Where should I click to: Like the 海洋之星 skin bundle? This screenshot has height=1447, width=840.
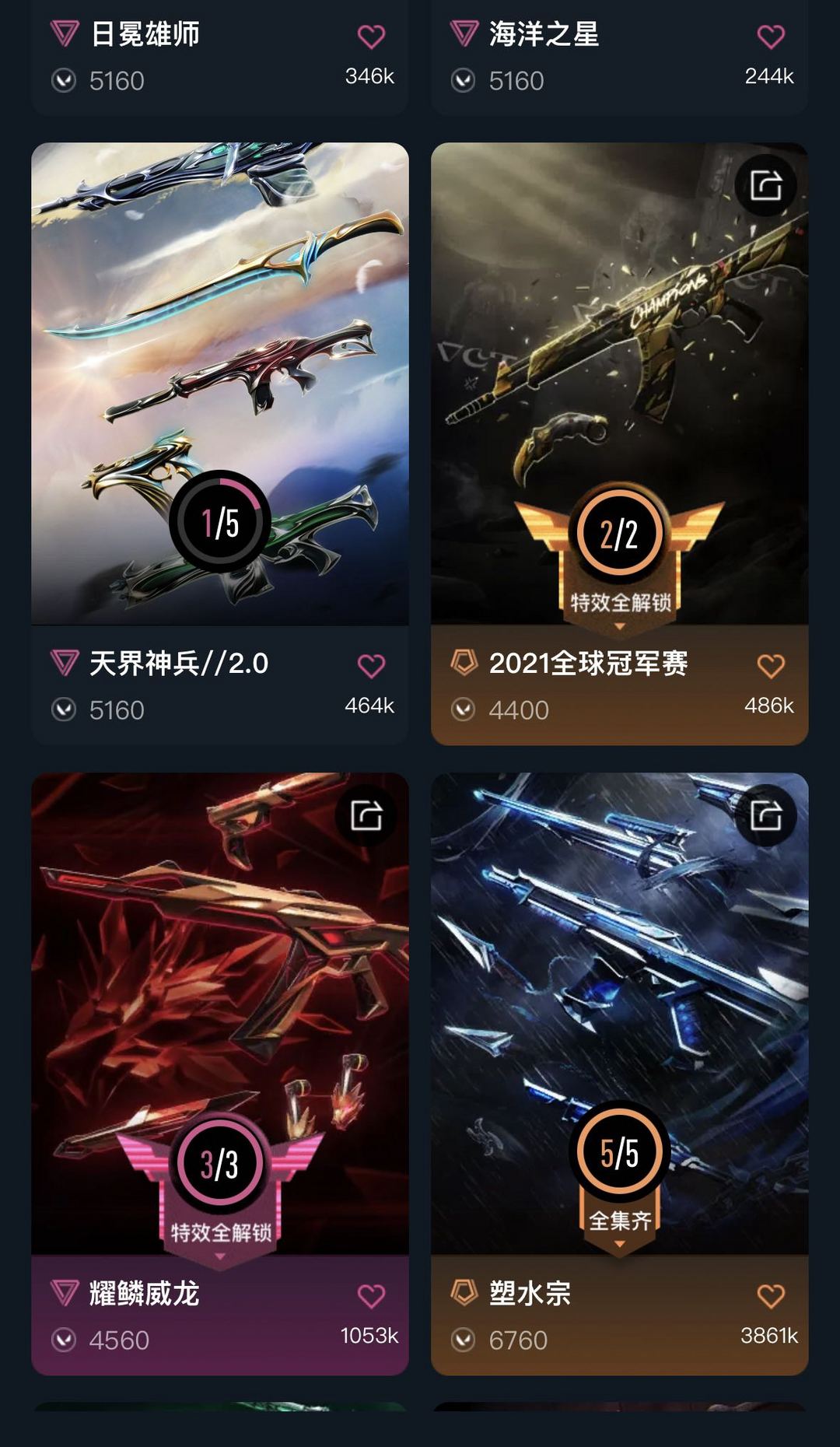(771, 37)
